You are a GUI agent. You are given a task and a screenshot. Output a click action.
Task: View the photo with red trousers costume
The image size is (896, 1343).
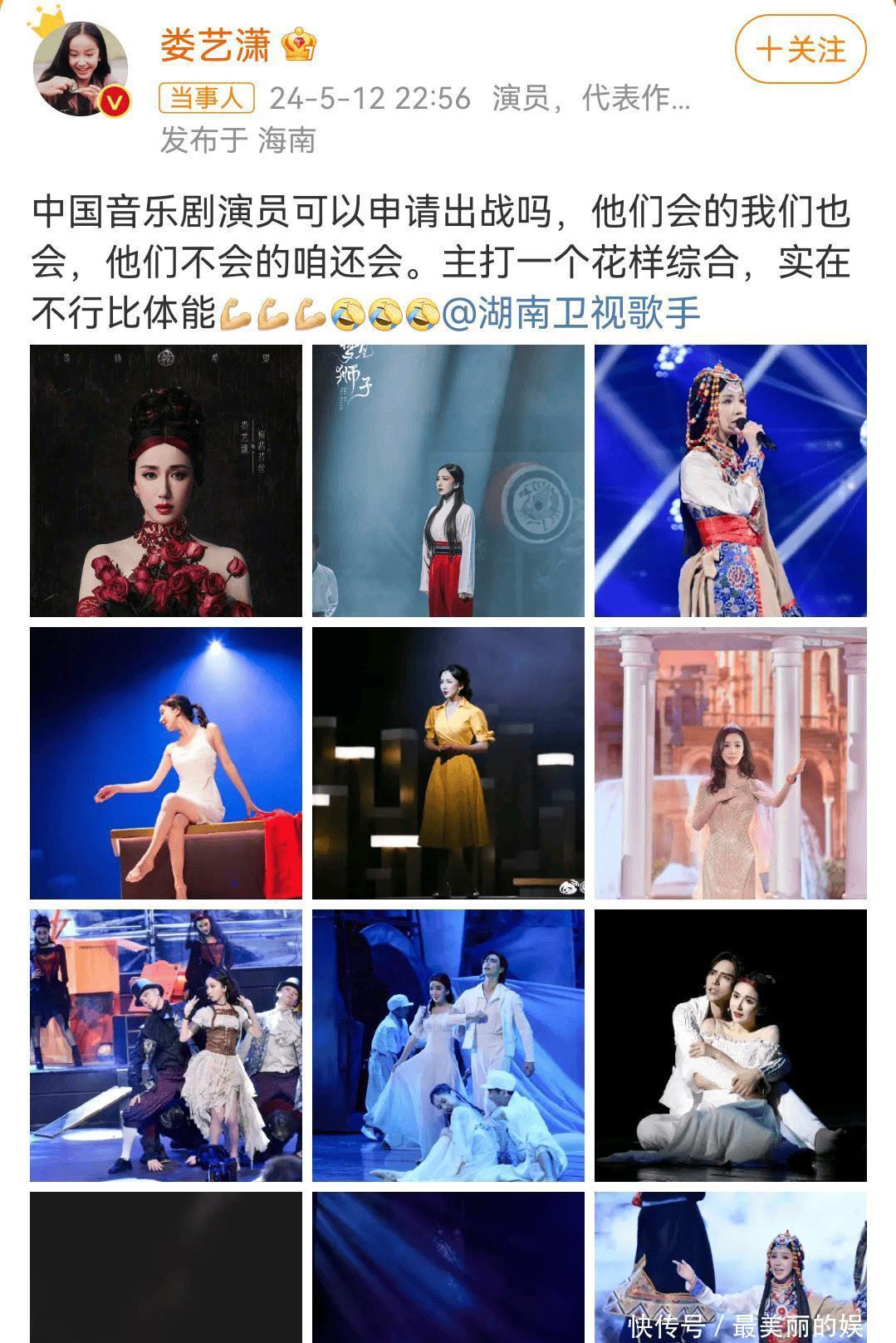448,481
